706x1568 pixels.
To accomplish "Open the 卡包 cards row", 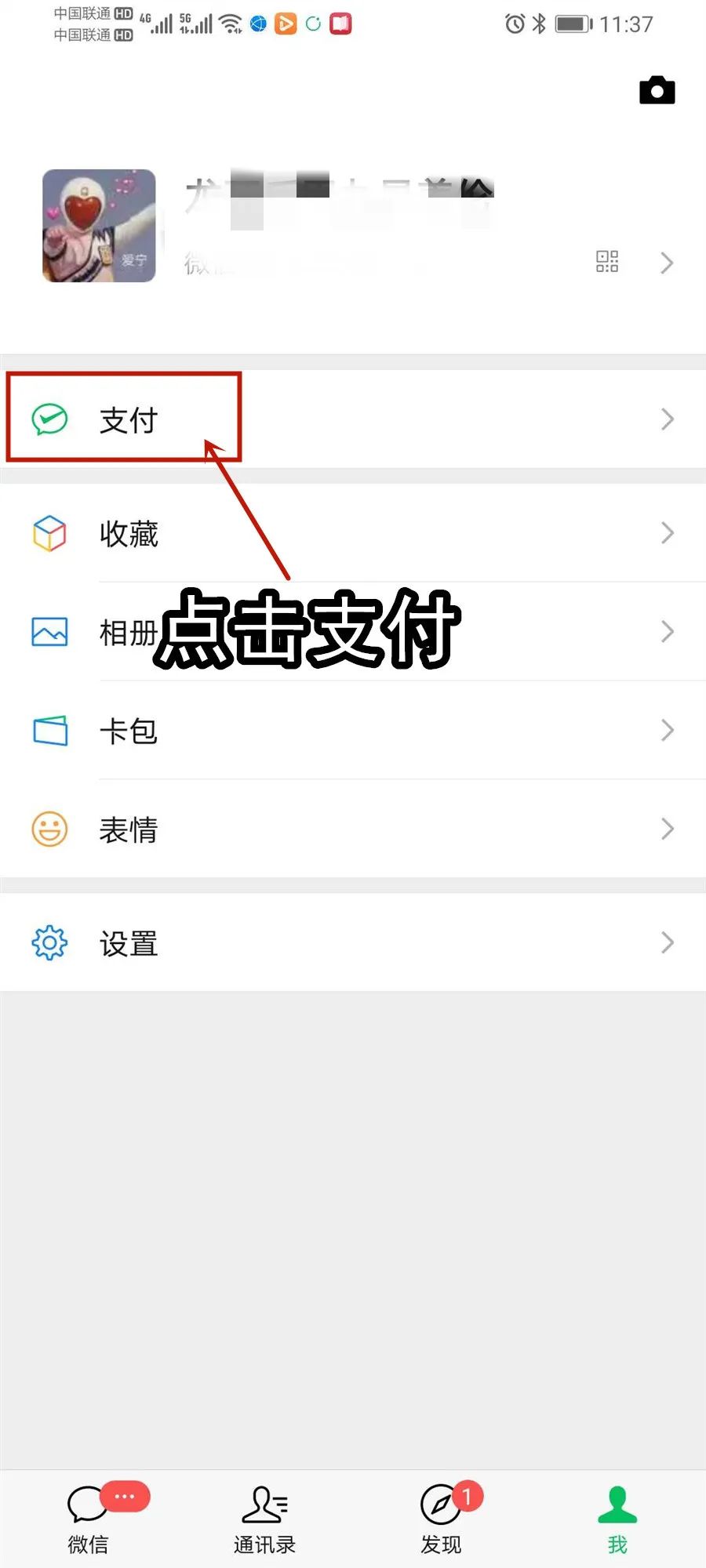I will 353,731.
